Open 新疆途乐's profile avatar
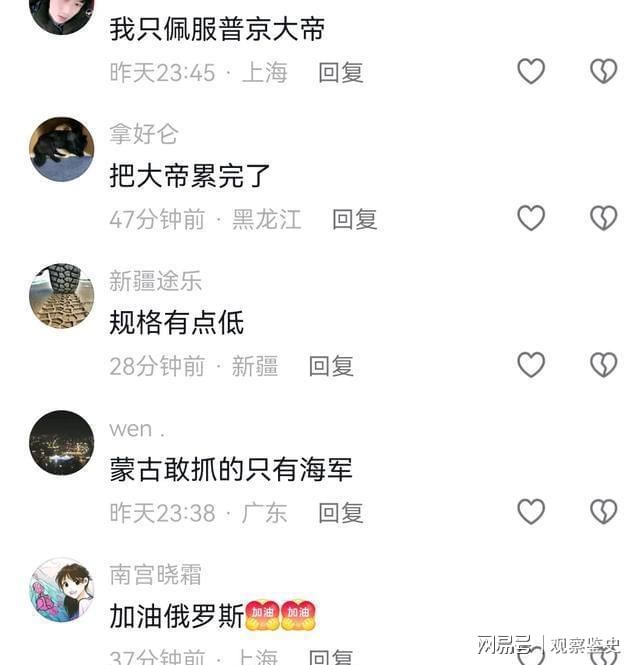Image resolution: width=640 pixels, height=665 pixels. pyautogui.click(x=61, y=296)
